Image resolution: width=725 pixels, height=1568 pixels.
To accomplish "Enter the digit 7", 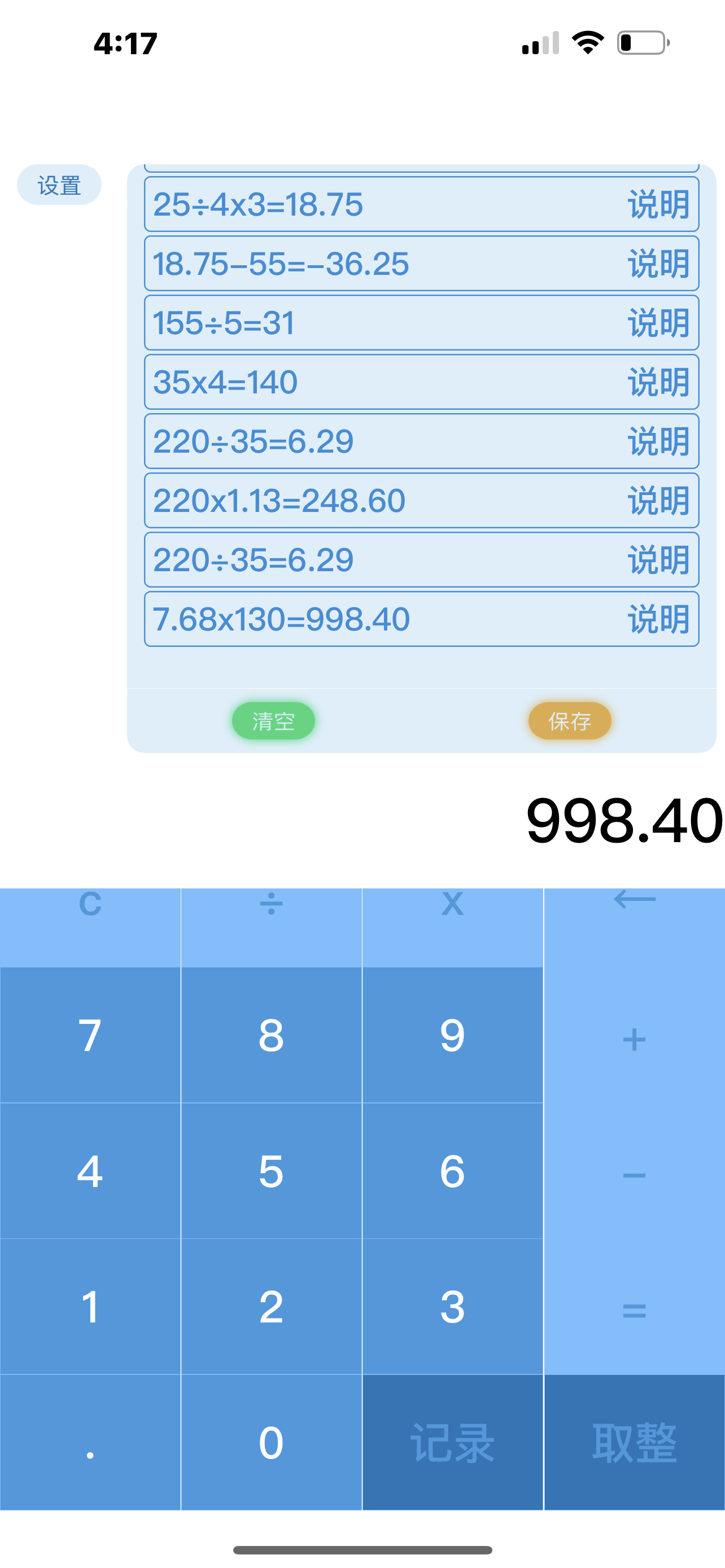I will click(90, 1035).
